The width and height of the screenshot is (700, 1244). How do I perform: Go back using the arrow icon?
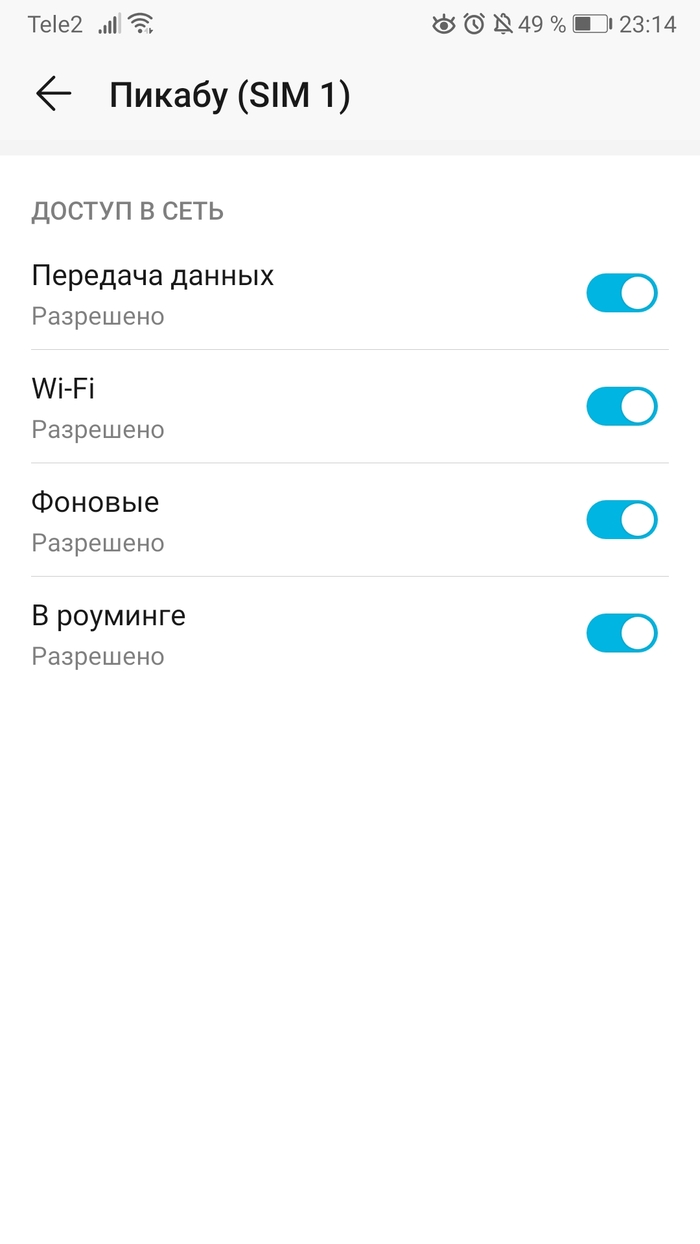point(54,94)
